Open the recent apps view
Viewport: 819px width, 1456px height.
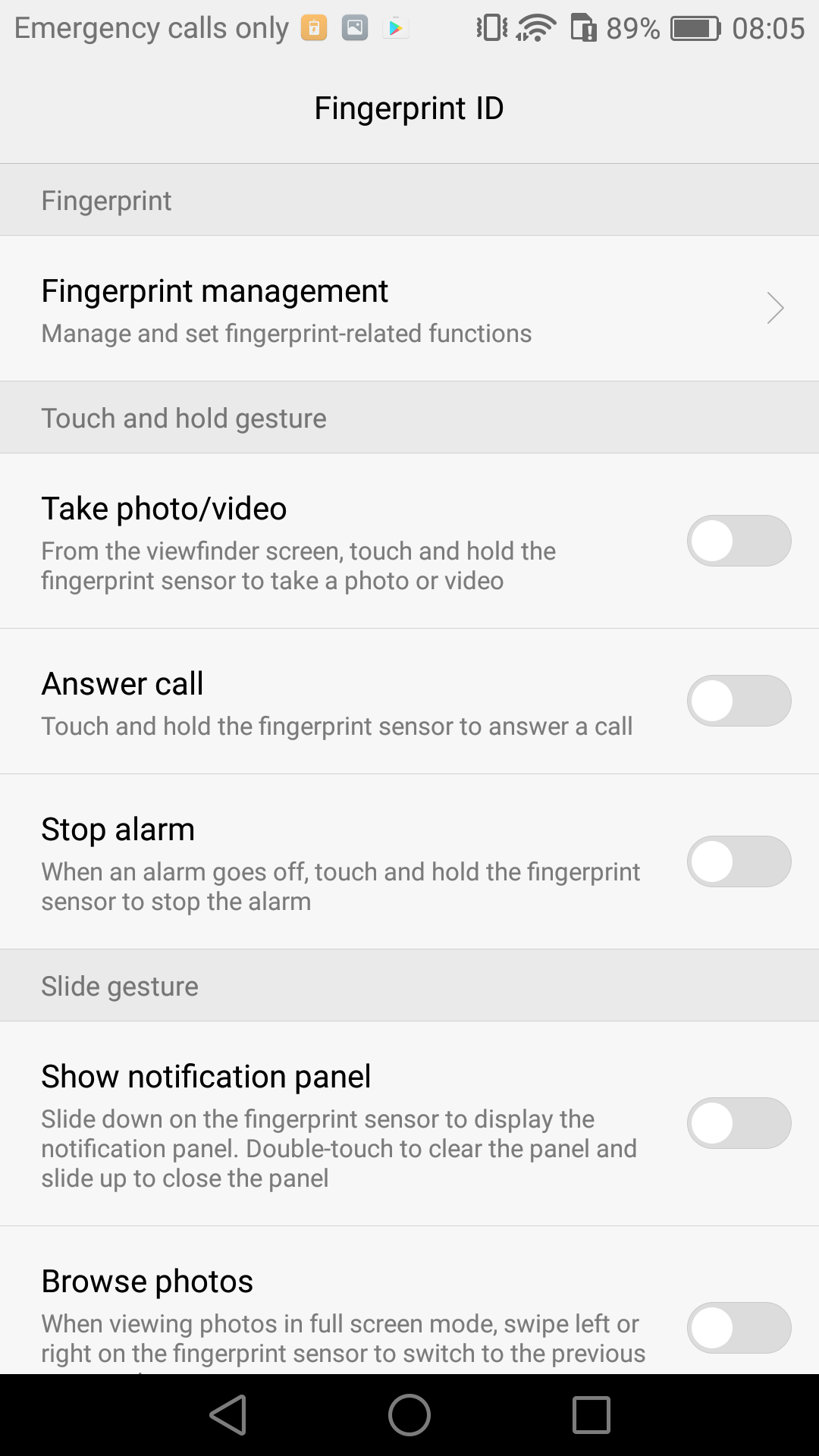point(591,1415)
